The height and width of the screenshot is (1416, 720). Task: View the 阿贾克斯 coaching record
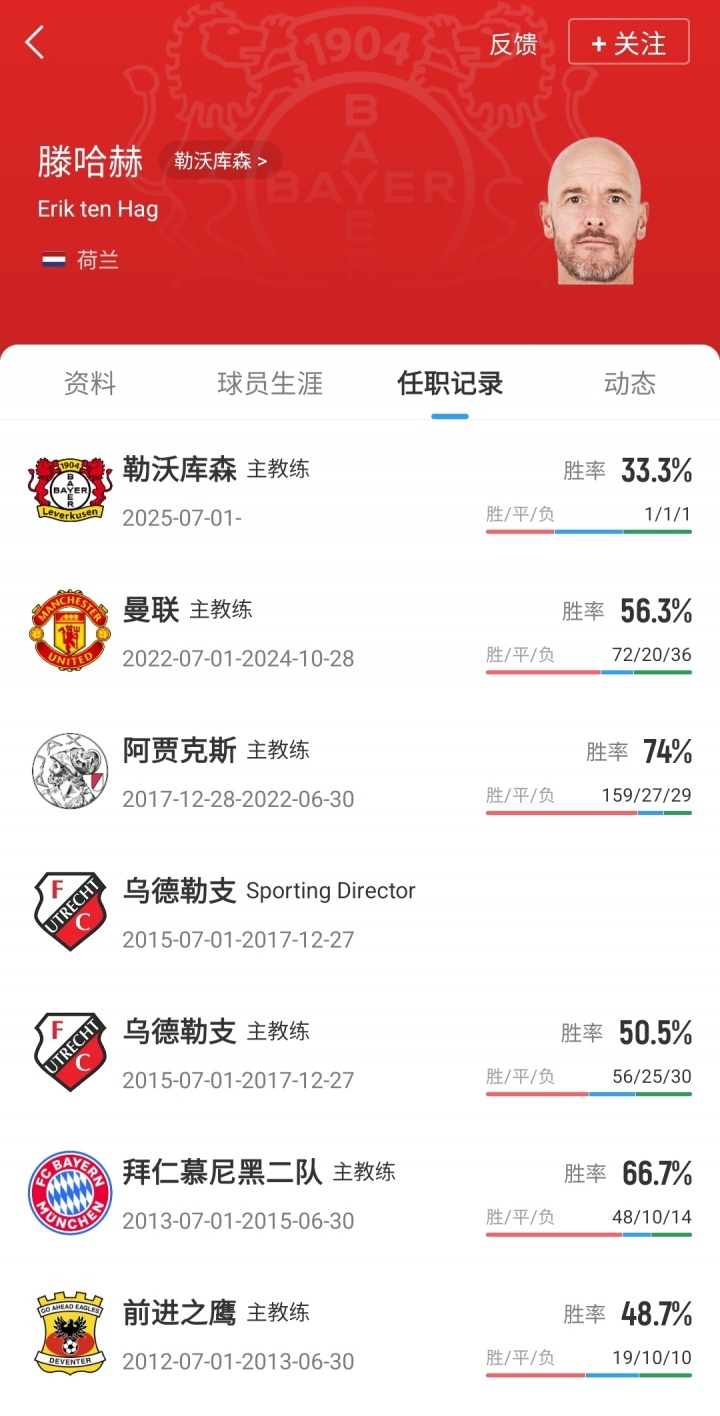(360, 773)
